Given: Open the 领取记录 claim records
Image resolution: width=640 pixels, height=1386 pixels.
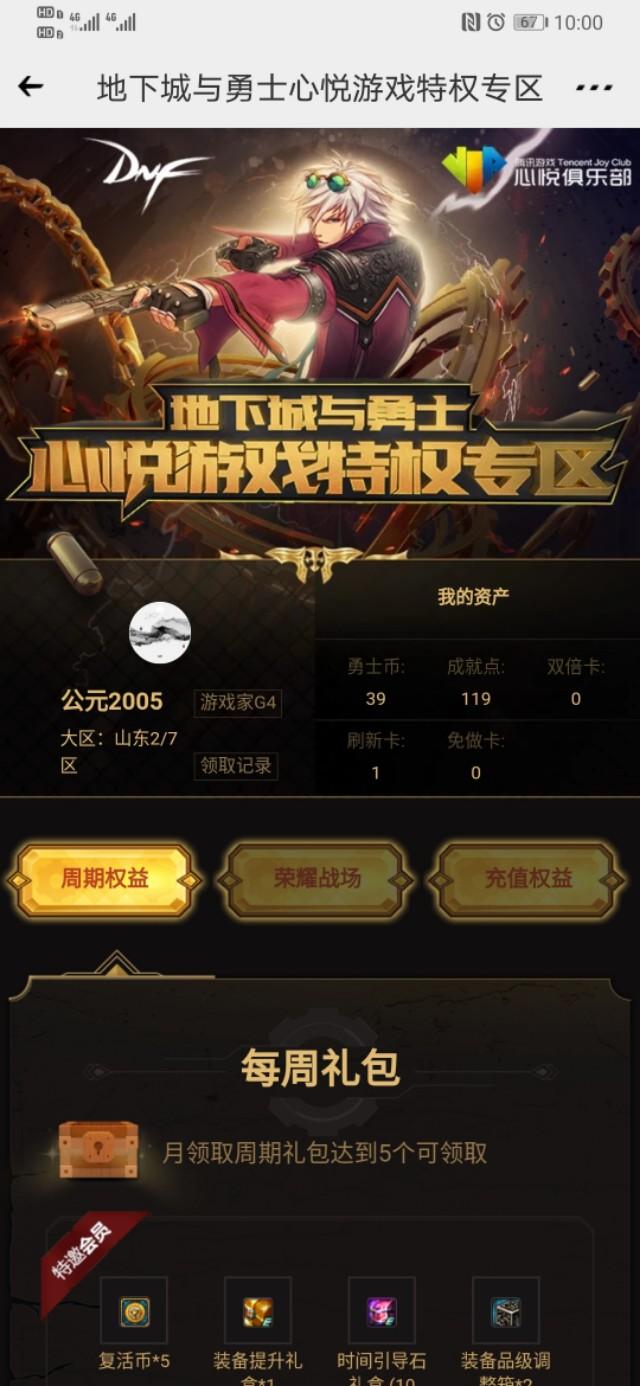Looking at the screenshot, I should [x=236, y=766].
